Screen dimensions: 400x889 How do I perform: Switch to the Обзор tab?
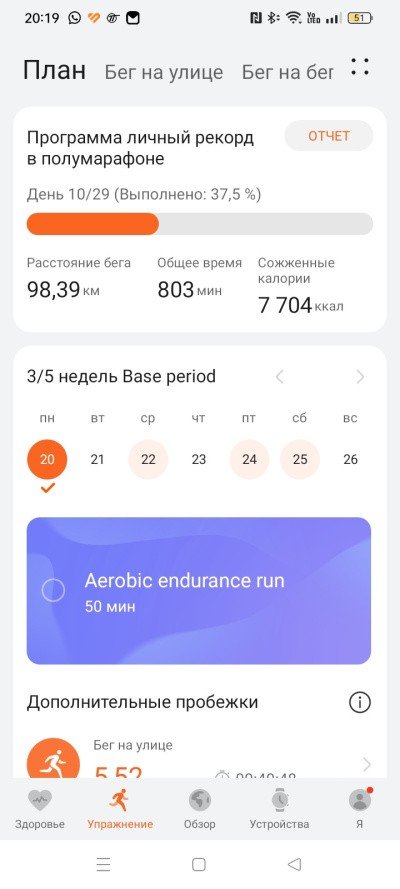coord(199,809)
